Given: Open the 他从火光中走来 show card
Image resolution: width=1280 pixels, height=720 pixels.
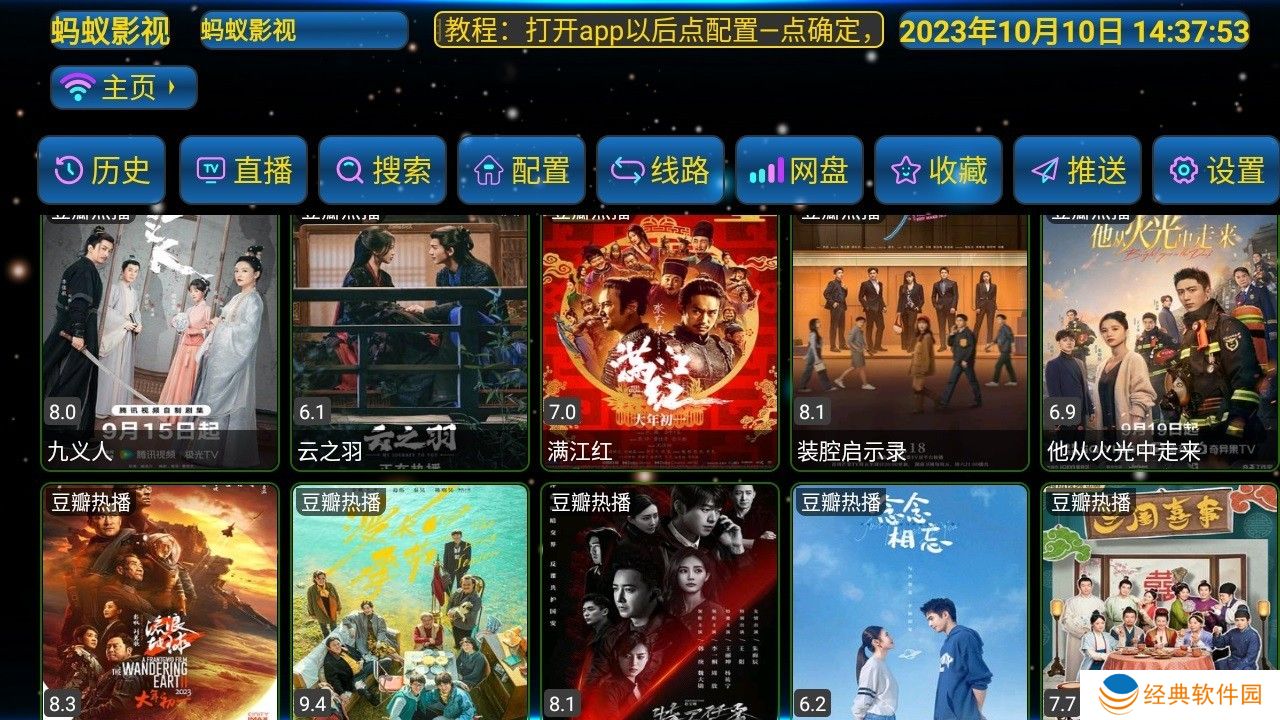Looking at the screenshot, I should point(1160,340).
